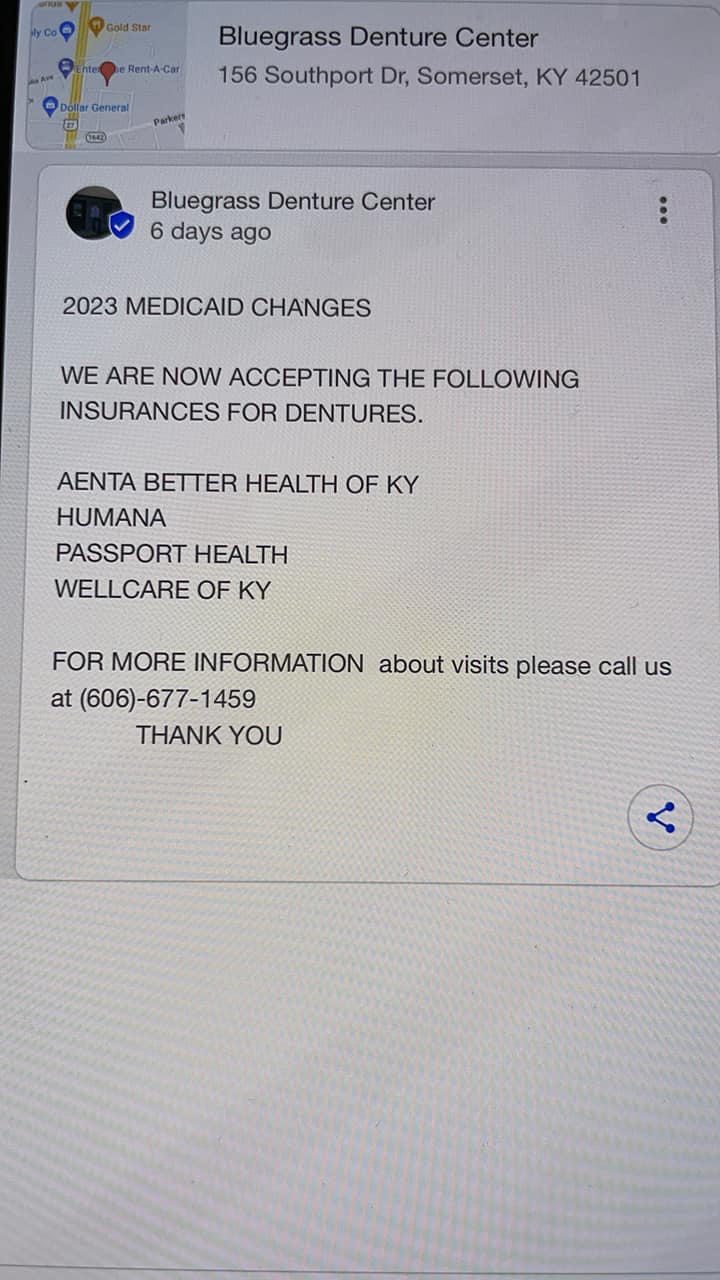Open the map preview for Southport Dr
Screen dimensions: 720x1280
click(x=105, y=75)
